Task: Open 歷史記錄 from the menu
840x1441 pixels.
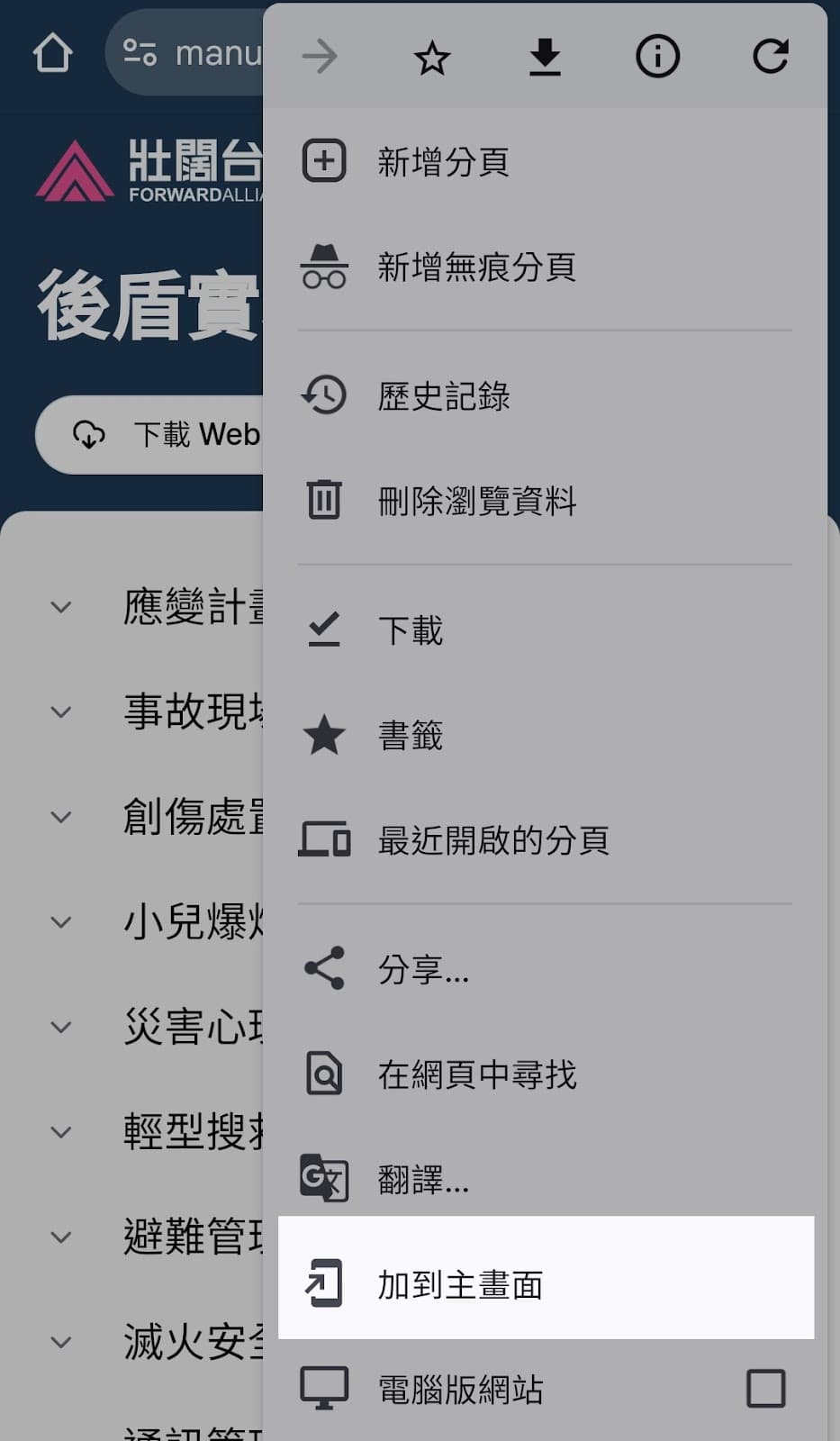Action: point(445,396)
